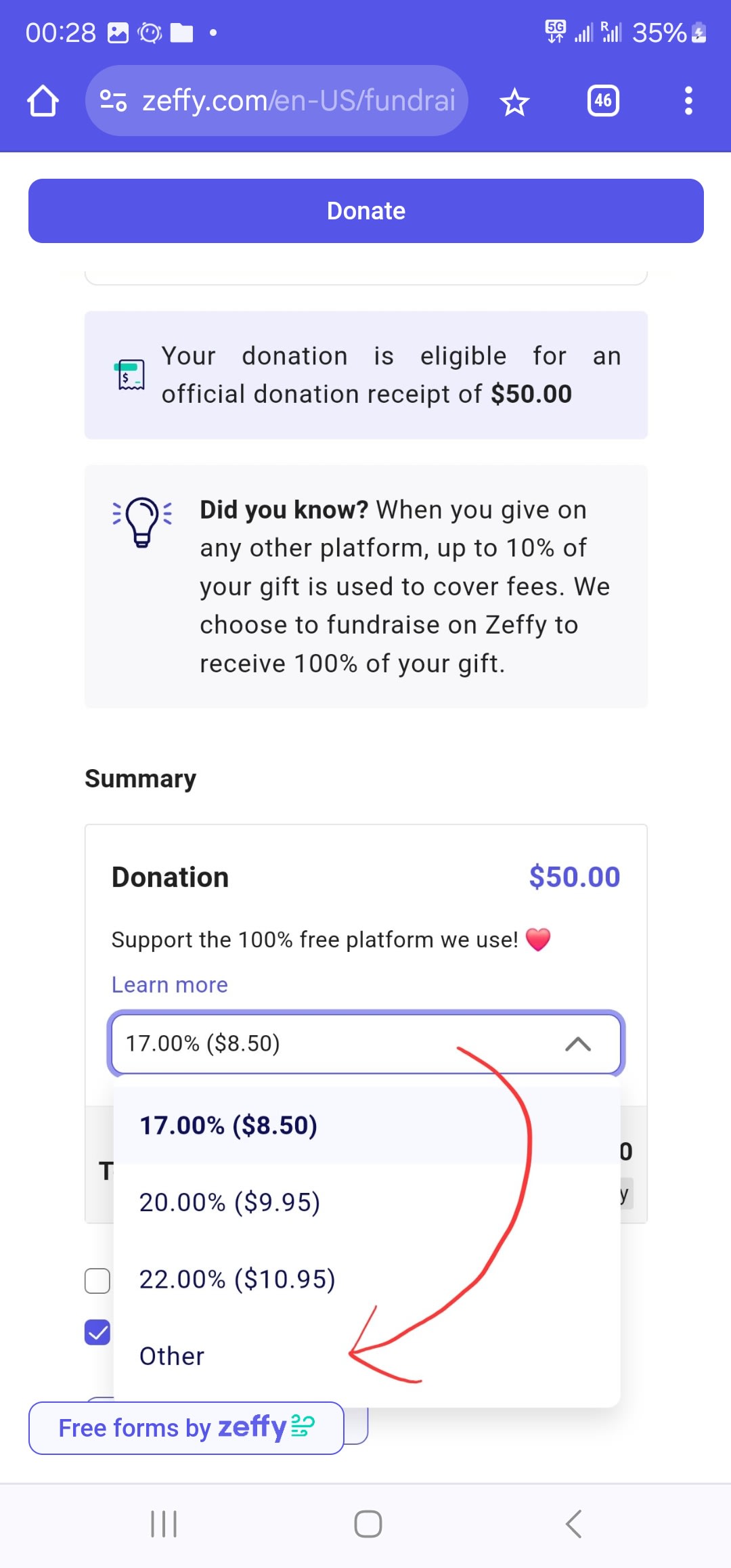
Task: Choose the 20.00% ($9.95) option
Action: 366,1202
